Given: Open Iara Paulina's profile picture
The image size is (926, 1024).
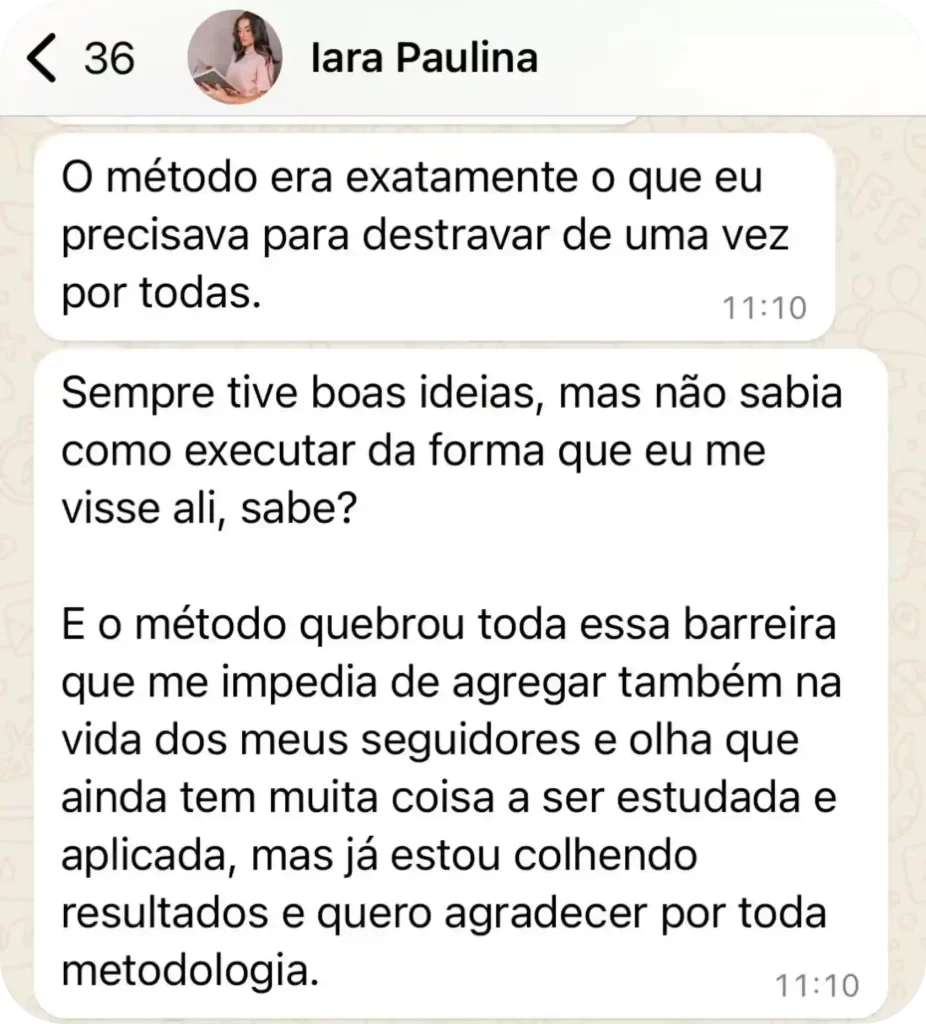Looking at the screenshot, I should point(235,58).
